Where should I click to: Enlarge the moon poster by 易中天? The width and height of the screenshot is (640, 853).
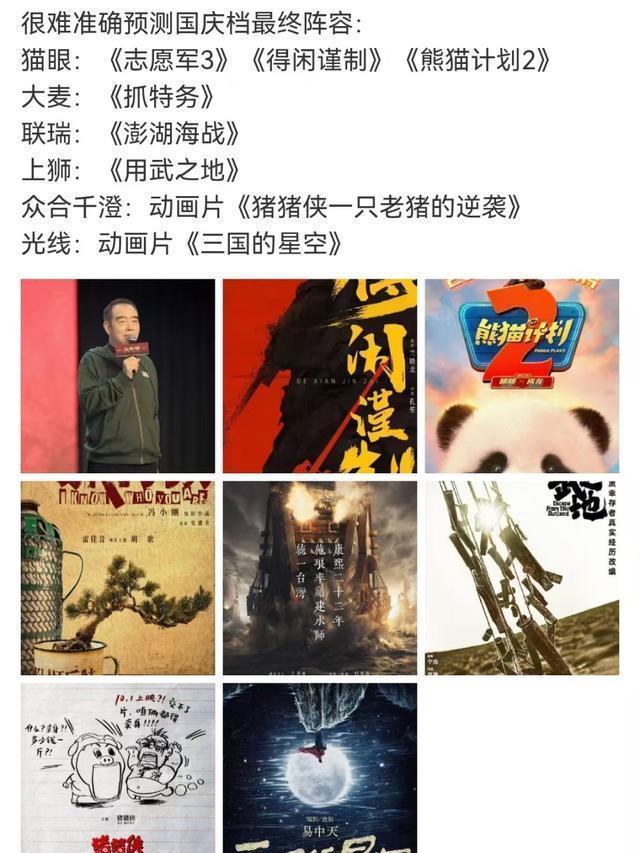tap(319, 768)
